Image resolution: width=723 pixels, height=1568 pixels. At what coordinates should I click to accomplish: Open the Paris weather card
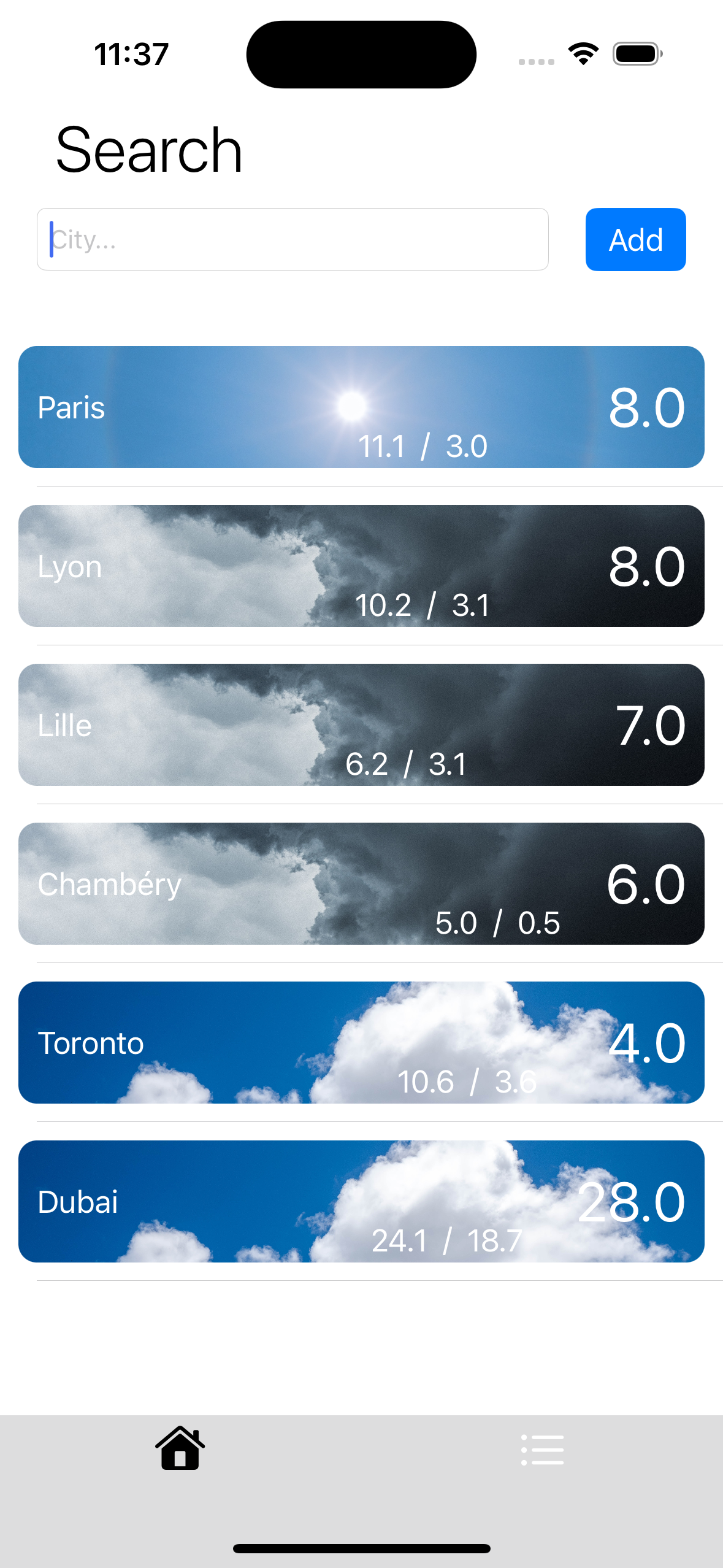361,407
